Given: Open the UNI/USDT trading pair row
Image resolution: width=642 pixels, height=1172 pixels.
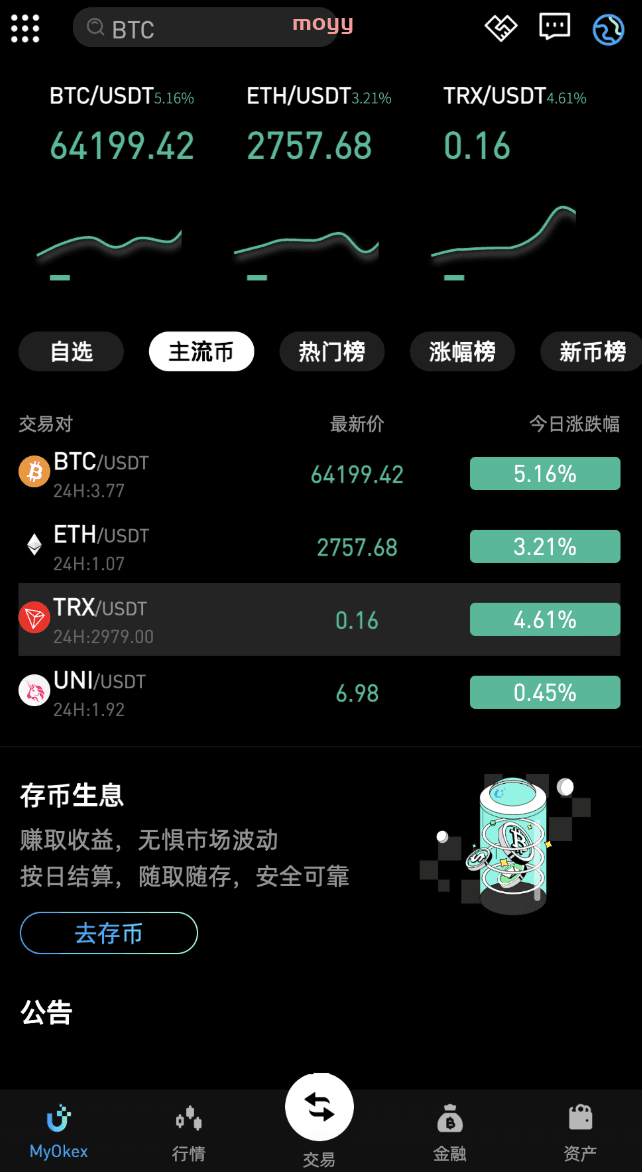Looking at the screenshot, I should tap(320, 692).
